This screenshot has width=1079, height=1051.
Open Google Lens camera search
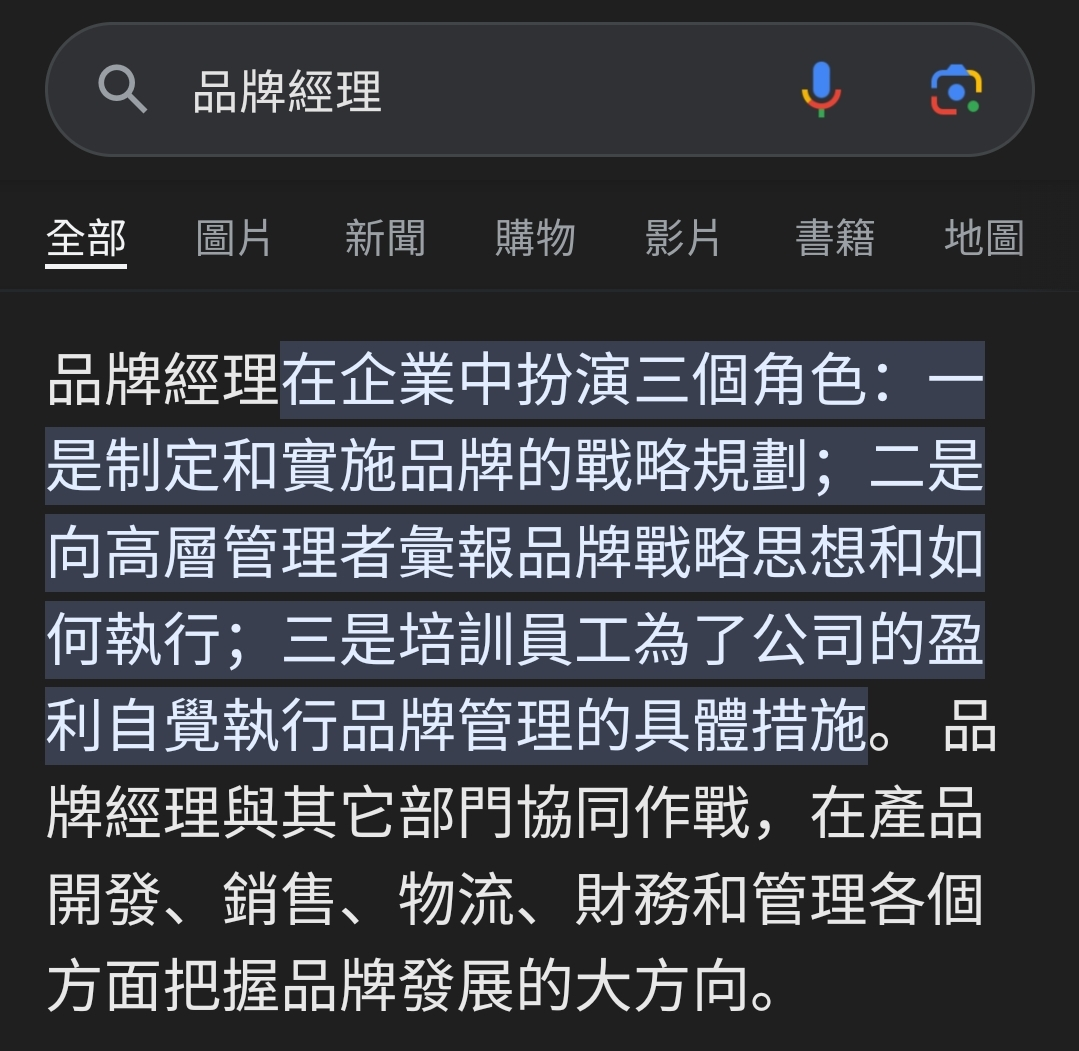[956, 90]
